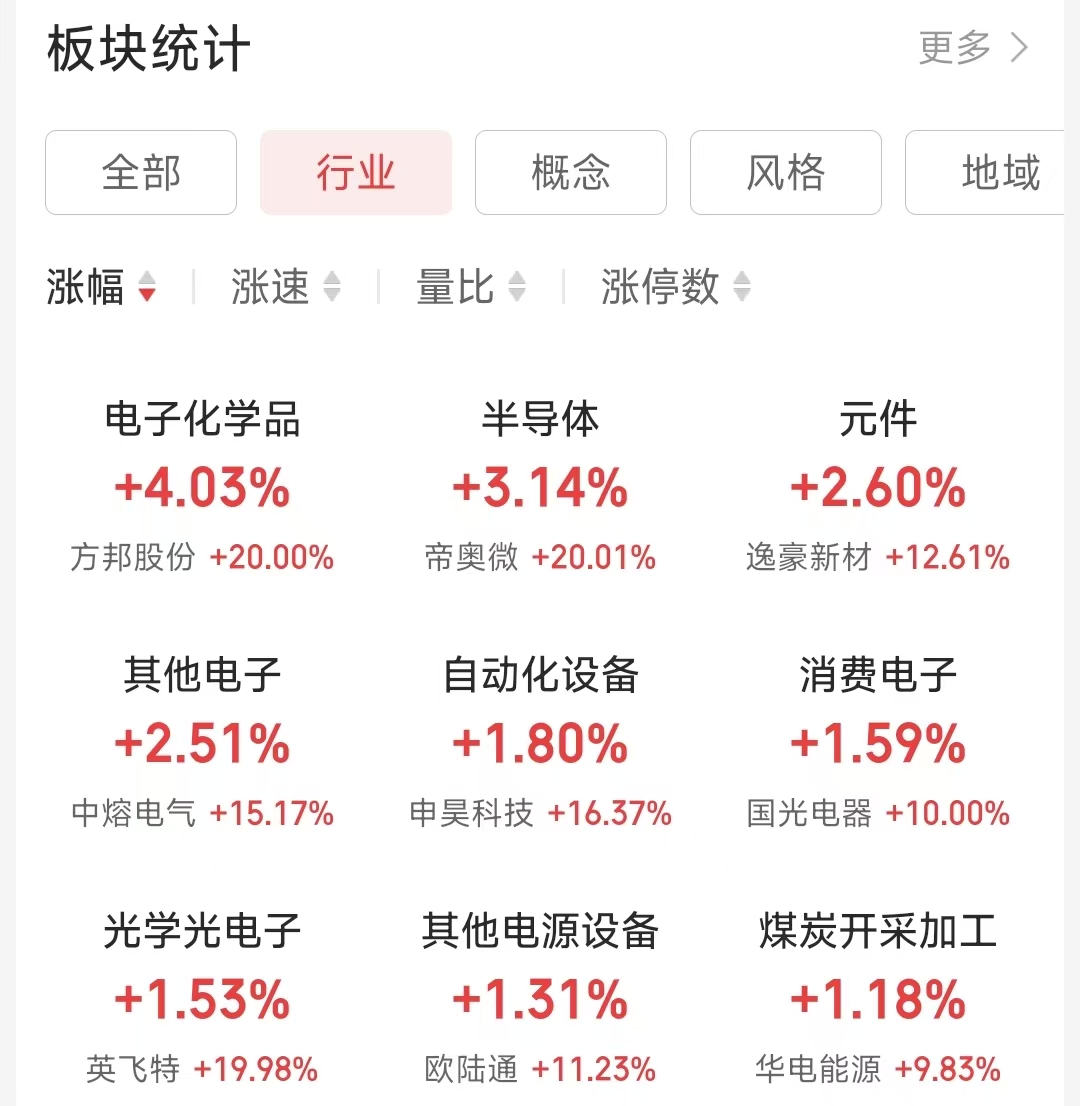Sort sectors by 涨幅

coord(101,288)
